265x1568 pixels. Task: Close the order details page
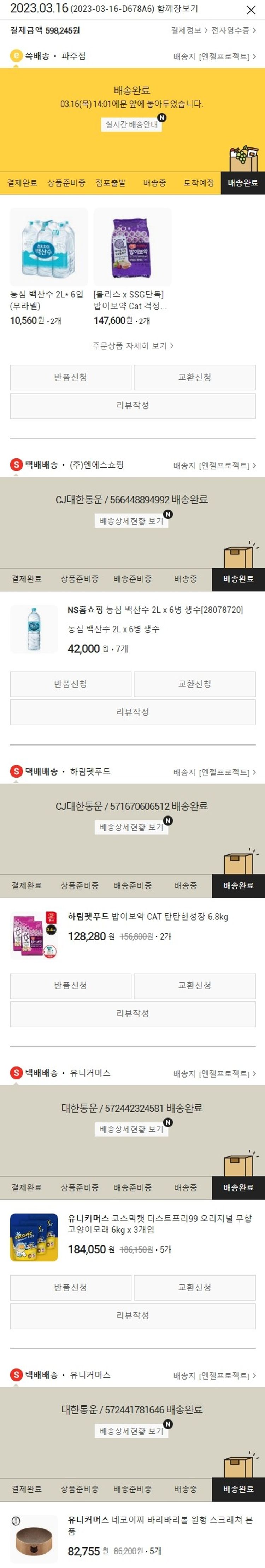[251, 10]
